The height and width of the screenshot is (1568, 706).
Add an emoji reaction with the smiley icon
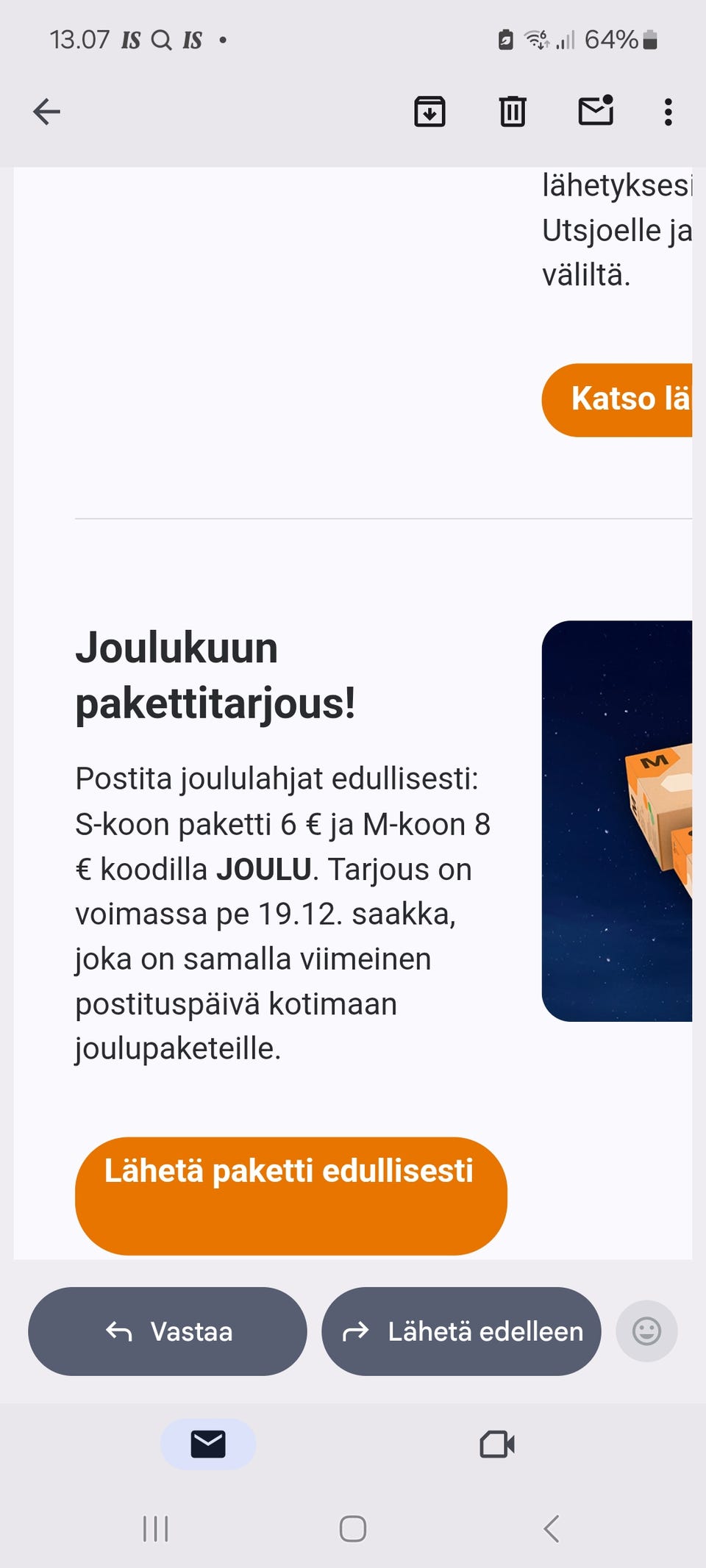[x=646, y=1331]
